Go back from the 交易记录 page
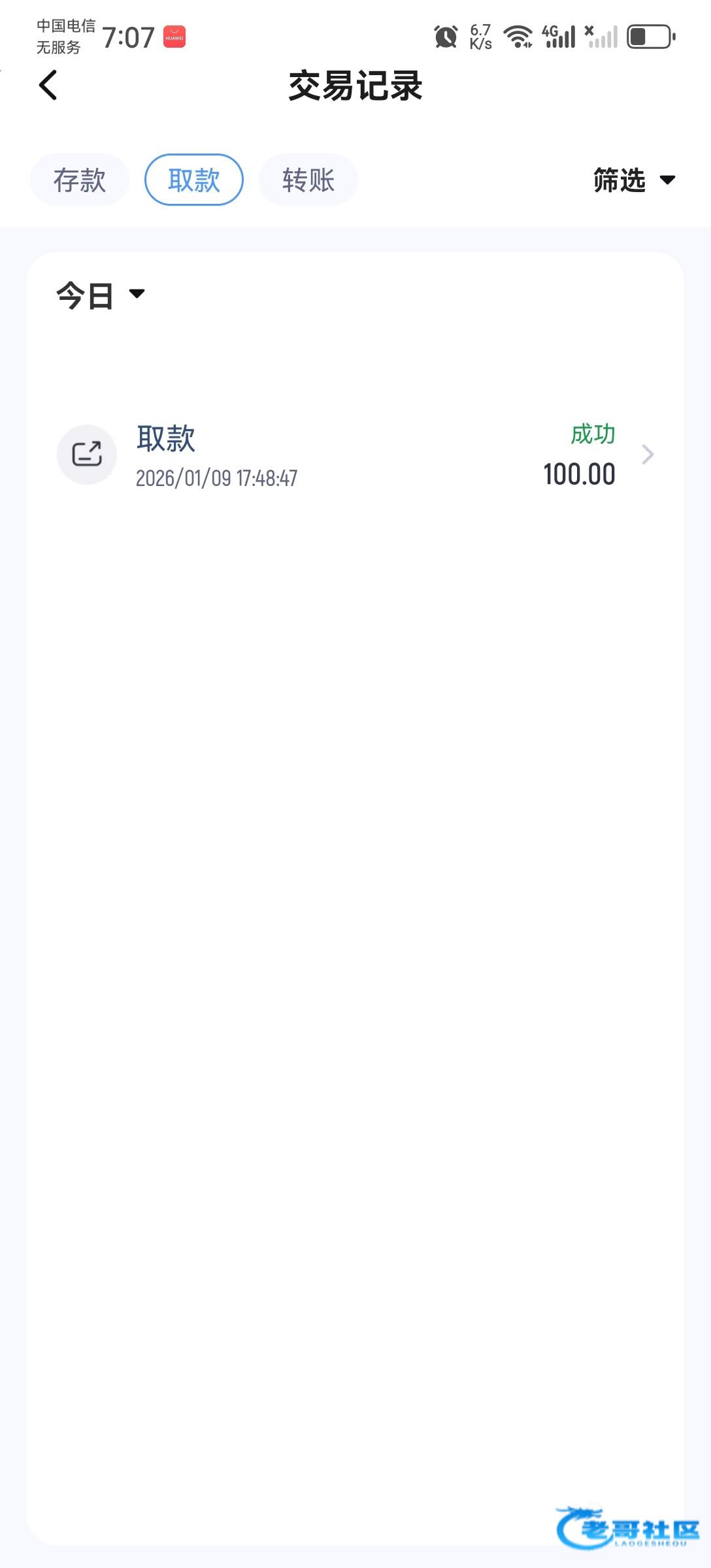 point(48,86)
